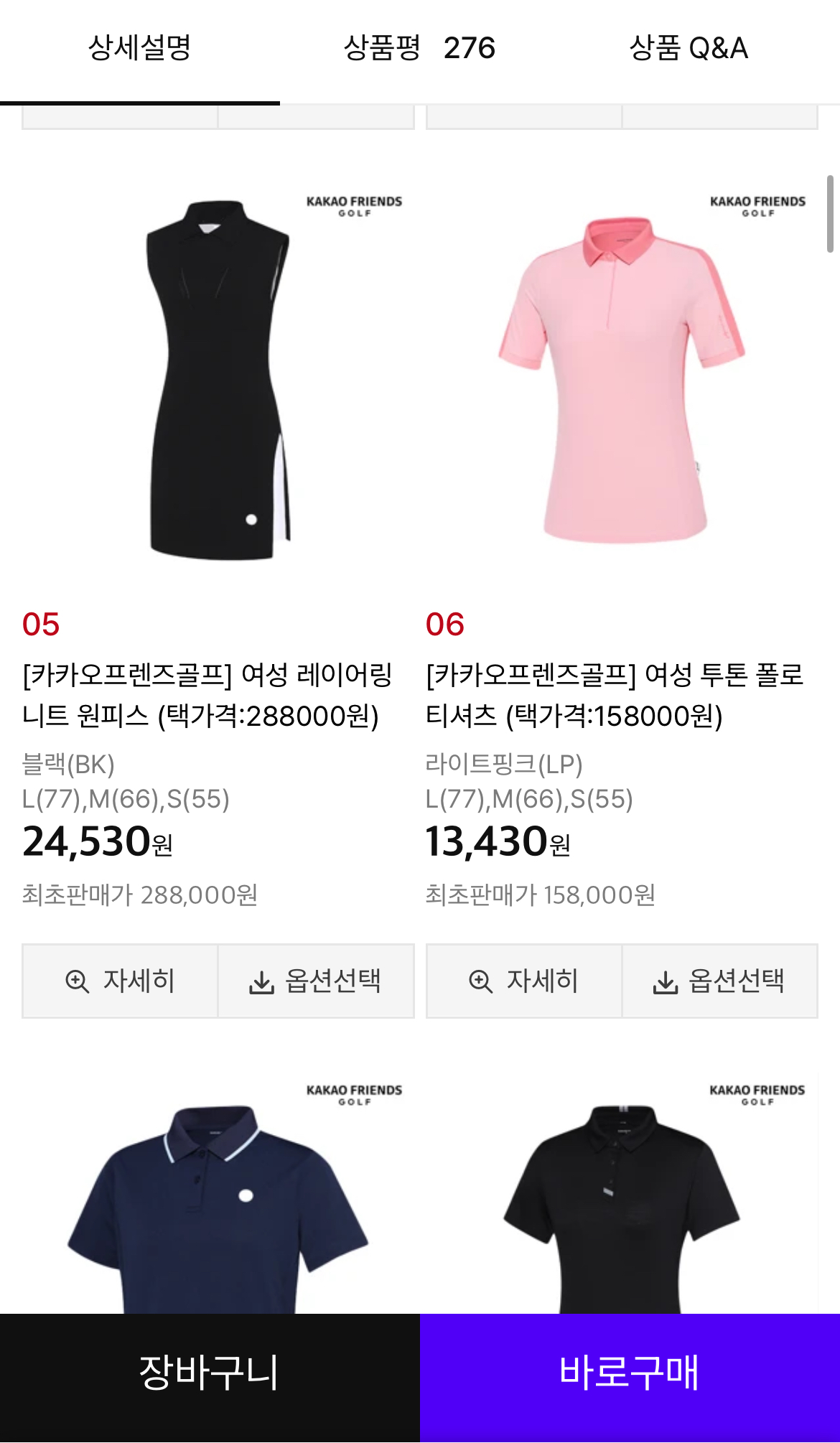Switch to the 상품 Q&A tab
This screenshot has height=1443, width=840.
[x=688, y=49]
